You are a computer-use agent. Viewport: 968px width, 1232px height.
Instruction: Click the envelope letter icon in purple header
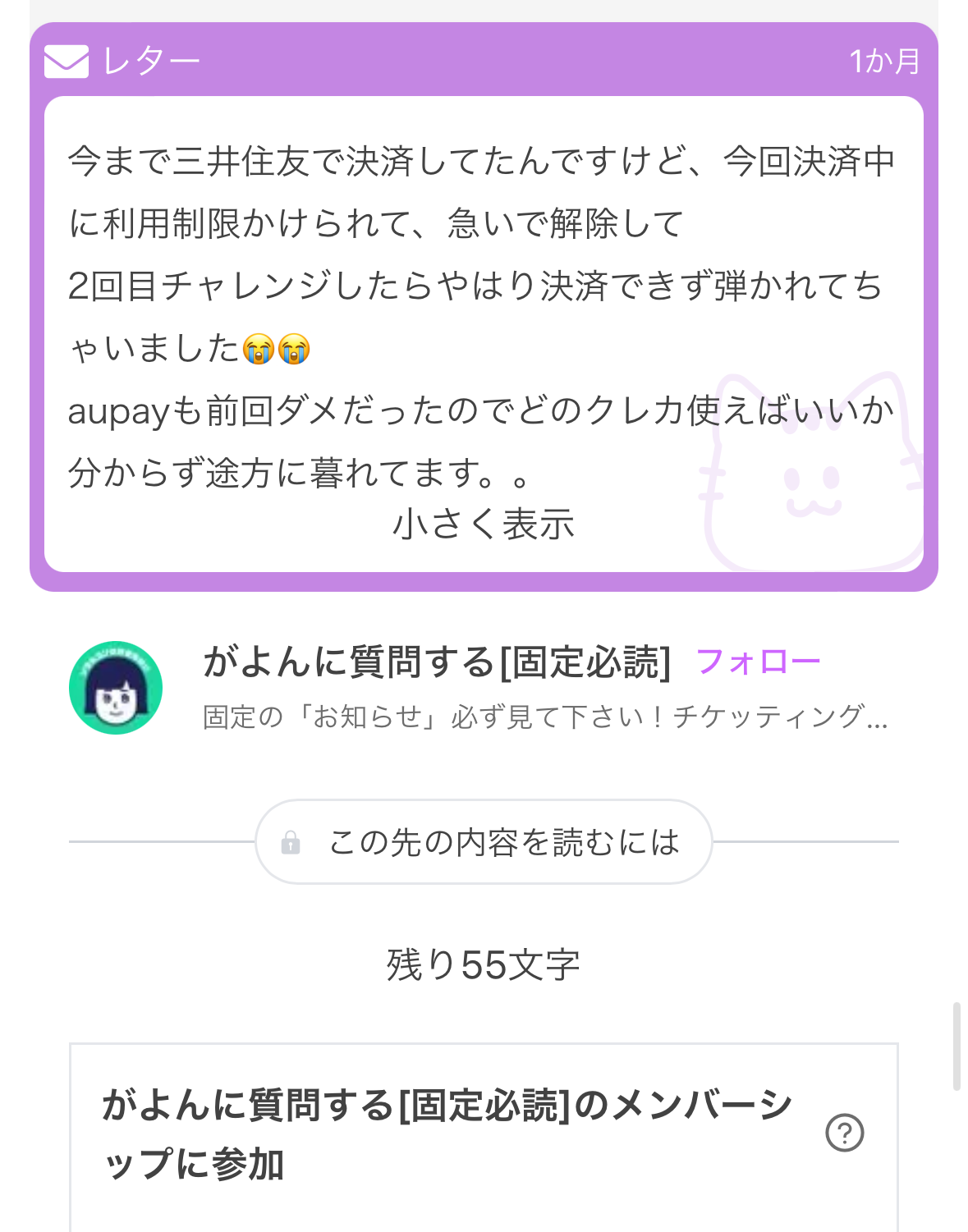[66, 61]
